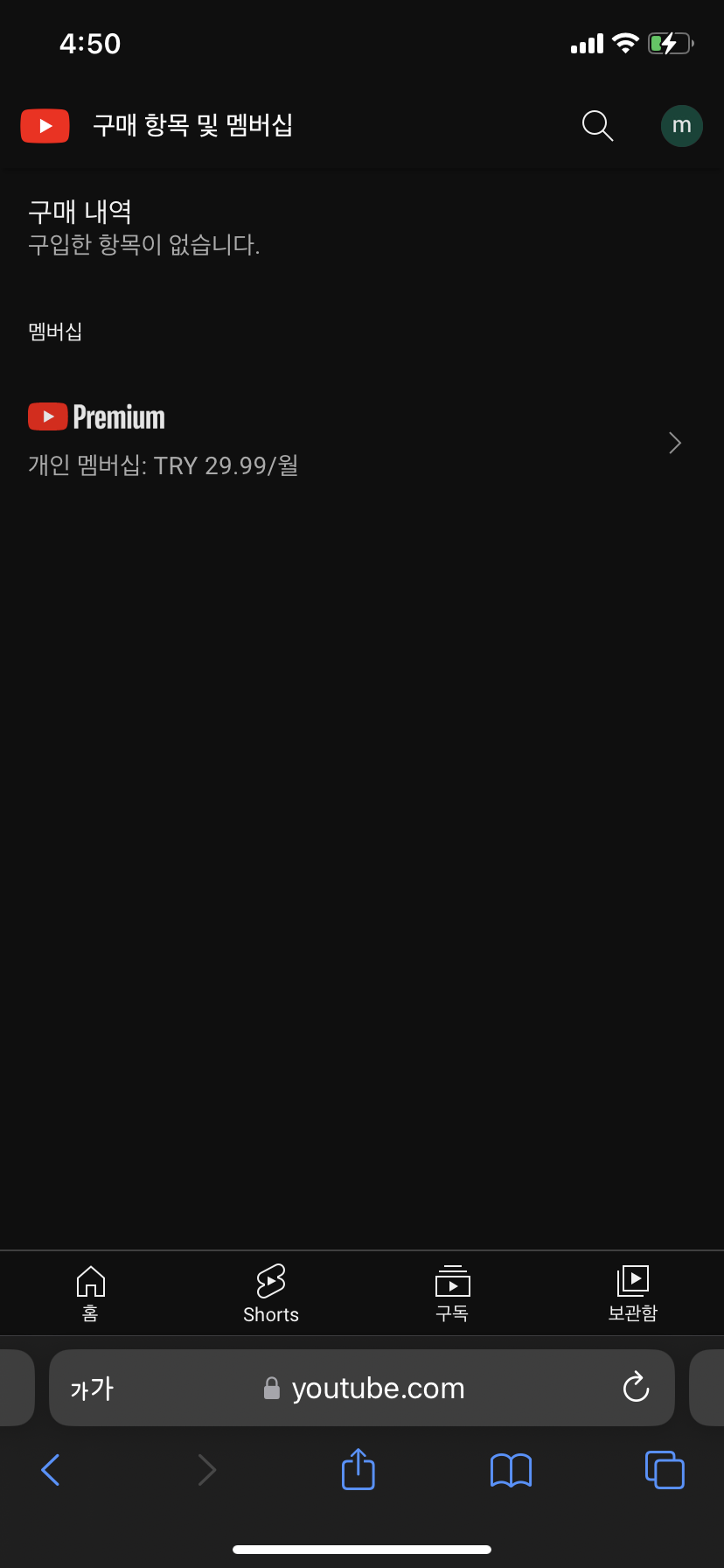Open the YouTube search icon
Viewport: 724px width, 1568px height.
(598, 126)
